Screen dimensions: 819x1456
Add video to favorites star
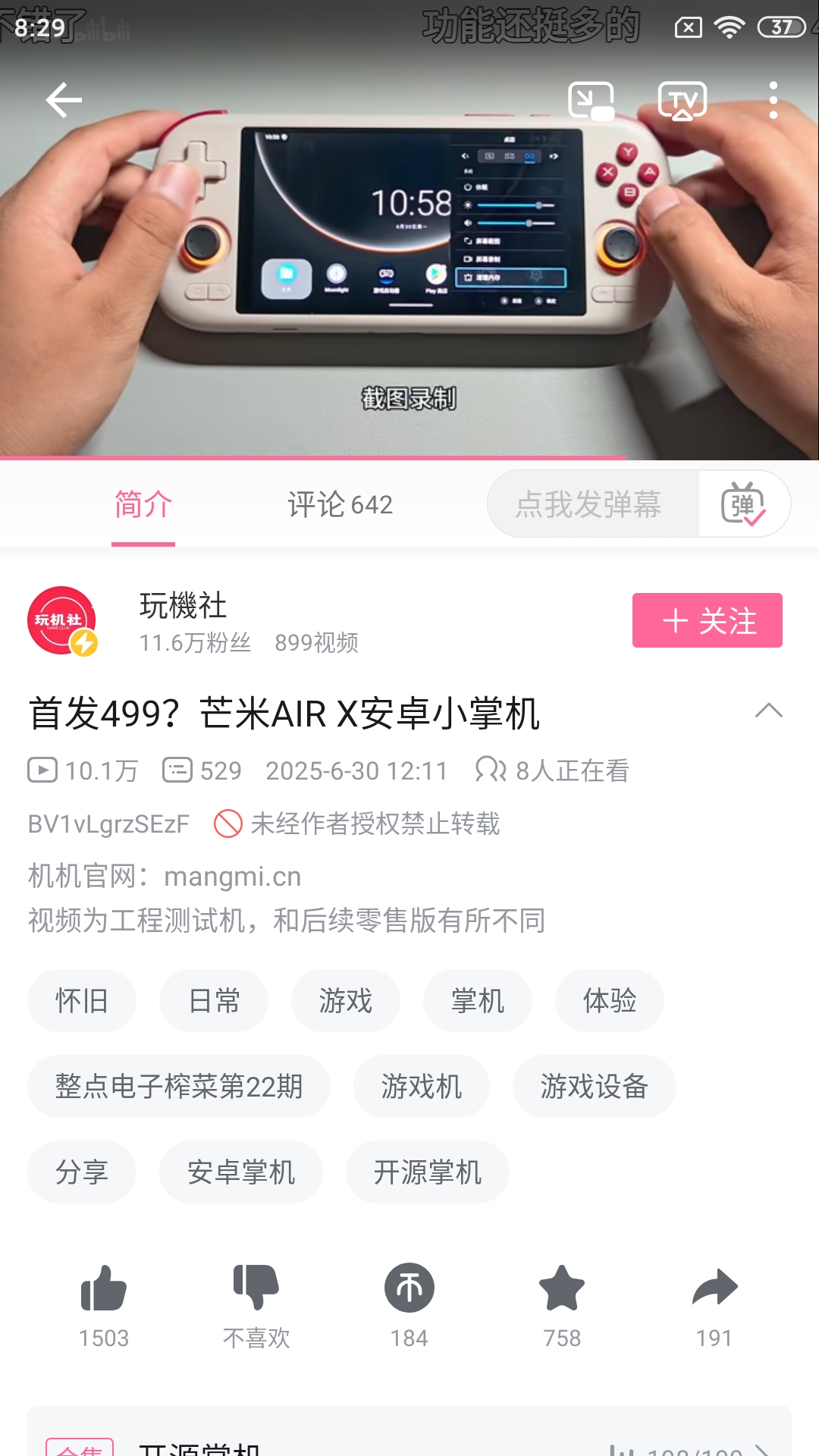[562, 1289]
